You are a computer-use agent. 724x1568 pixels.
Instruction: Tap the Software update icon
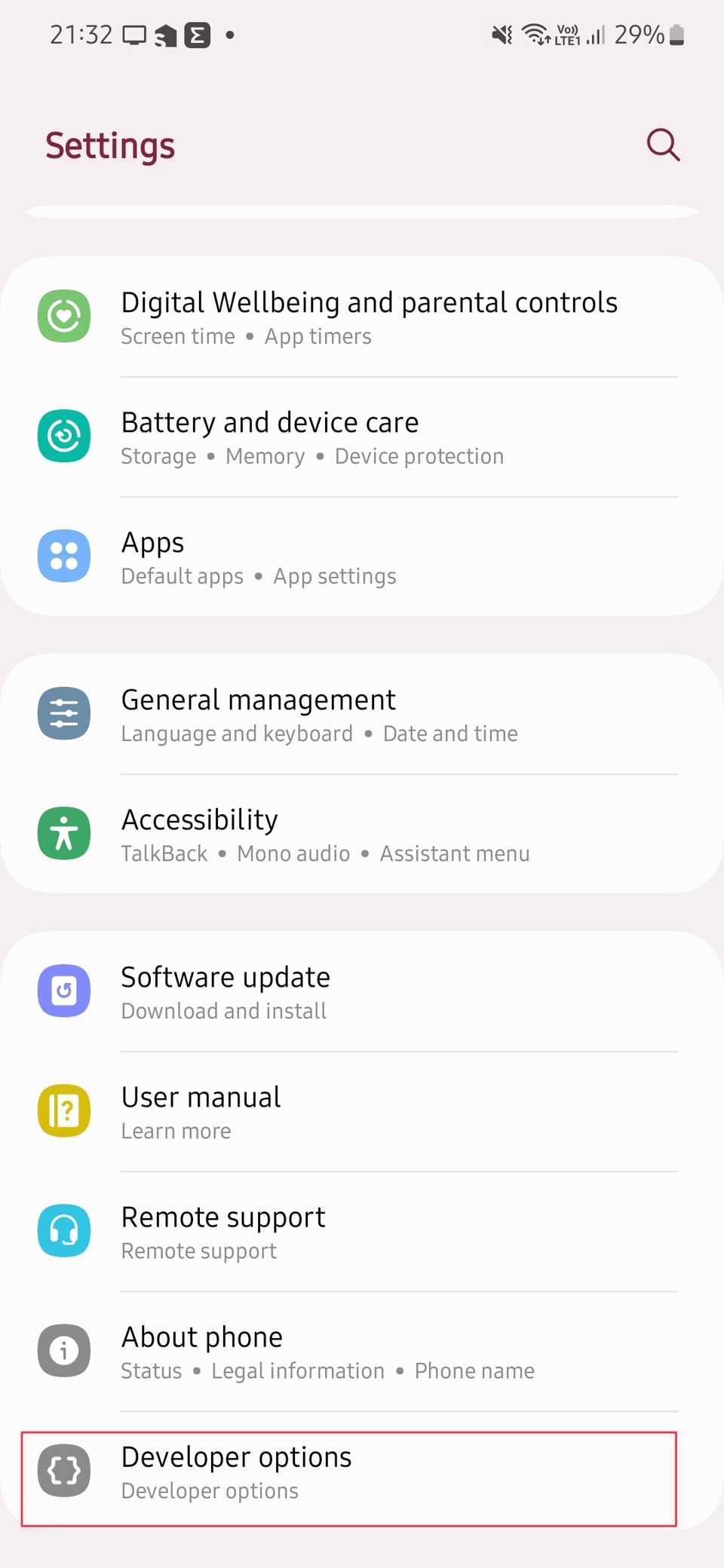pyautogui.click(x=64, y=991)
